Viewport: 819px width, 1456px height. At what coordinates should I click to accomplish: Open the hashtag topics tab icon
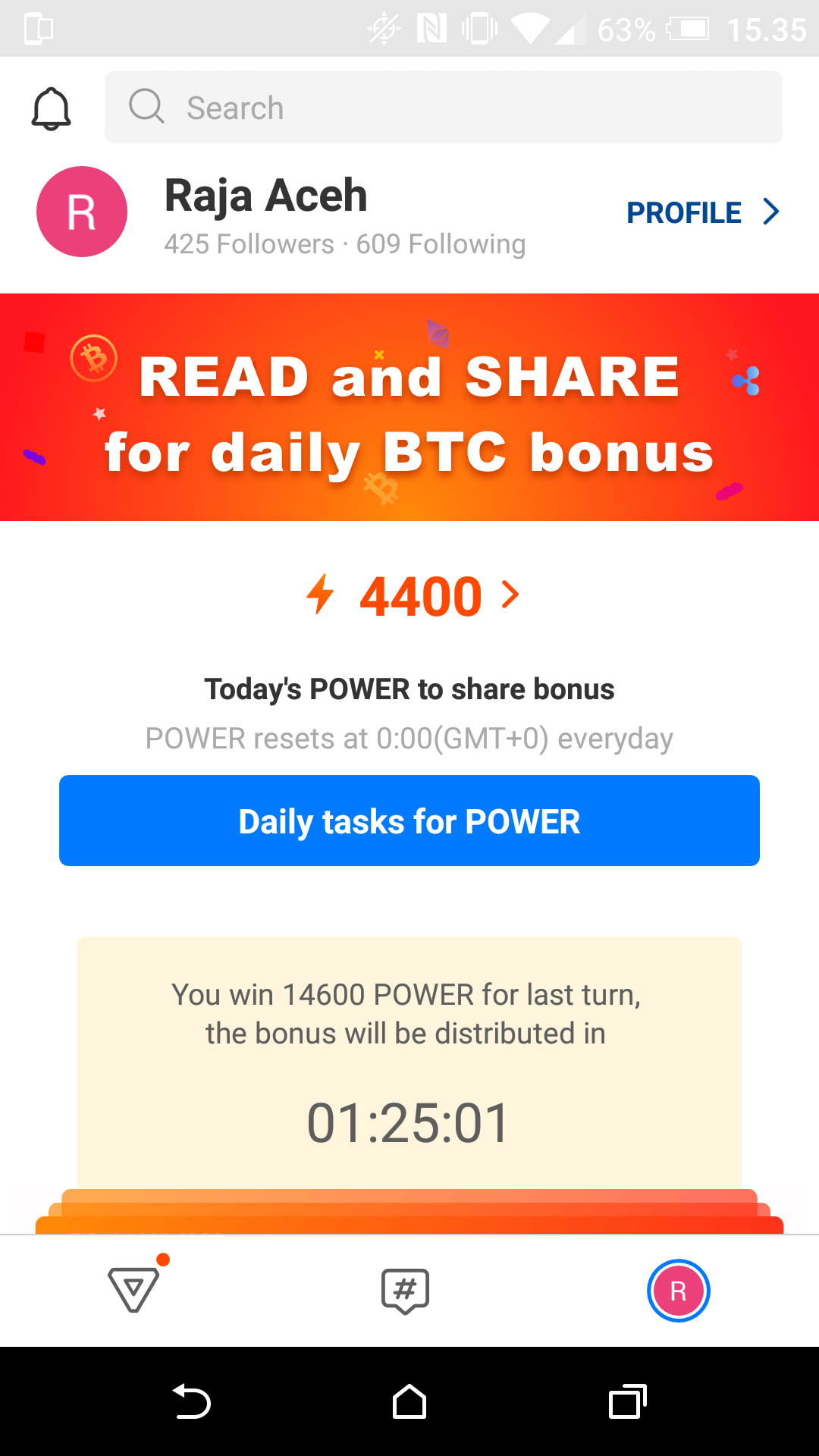[x=404, y=1289]
